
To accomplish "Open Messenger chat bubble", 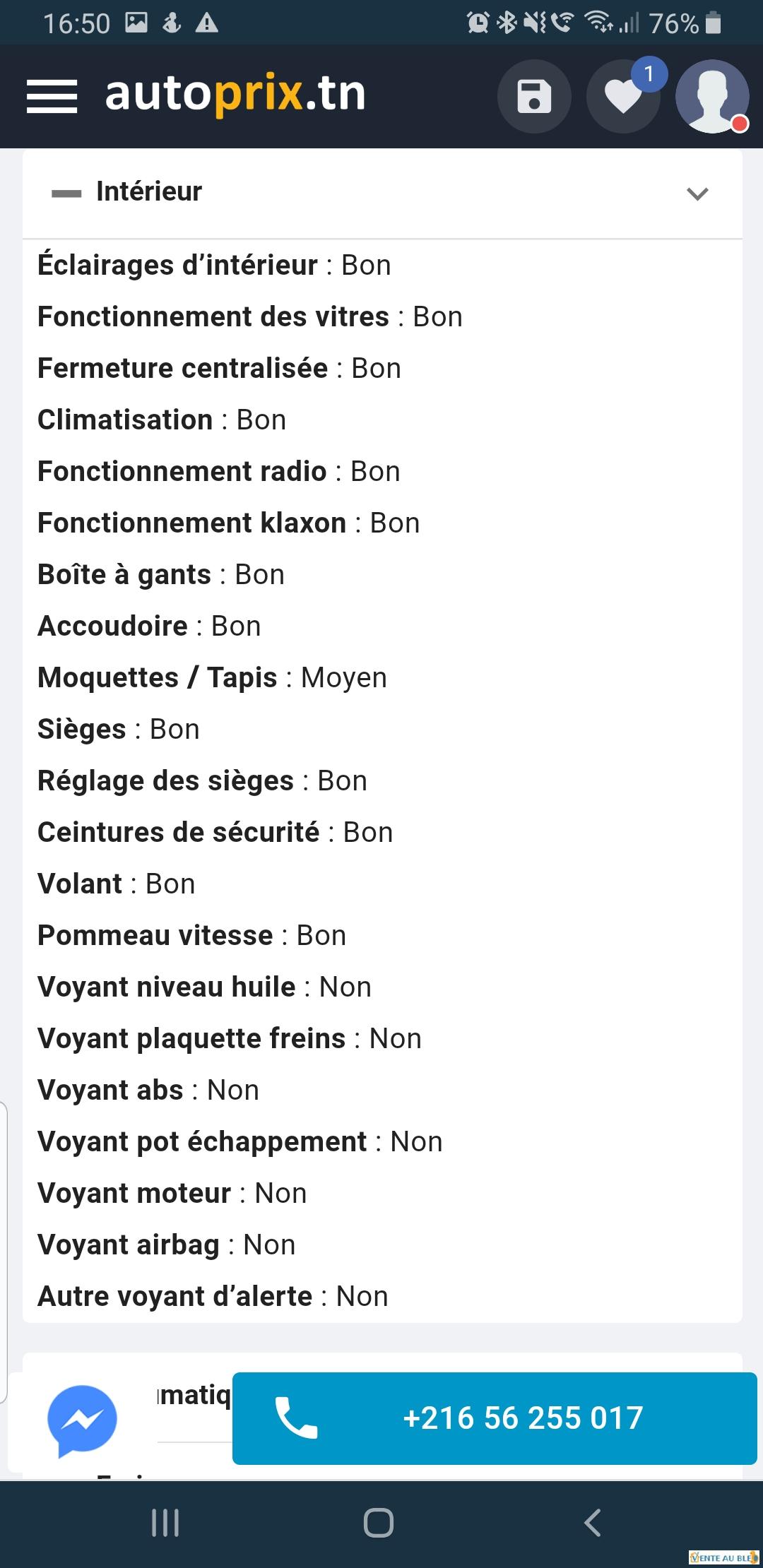I will [82, 1421].
